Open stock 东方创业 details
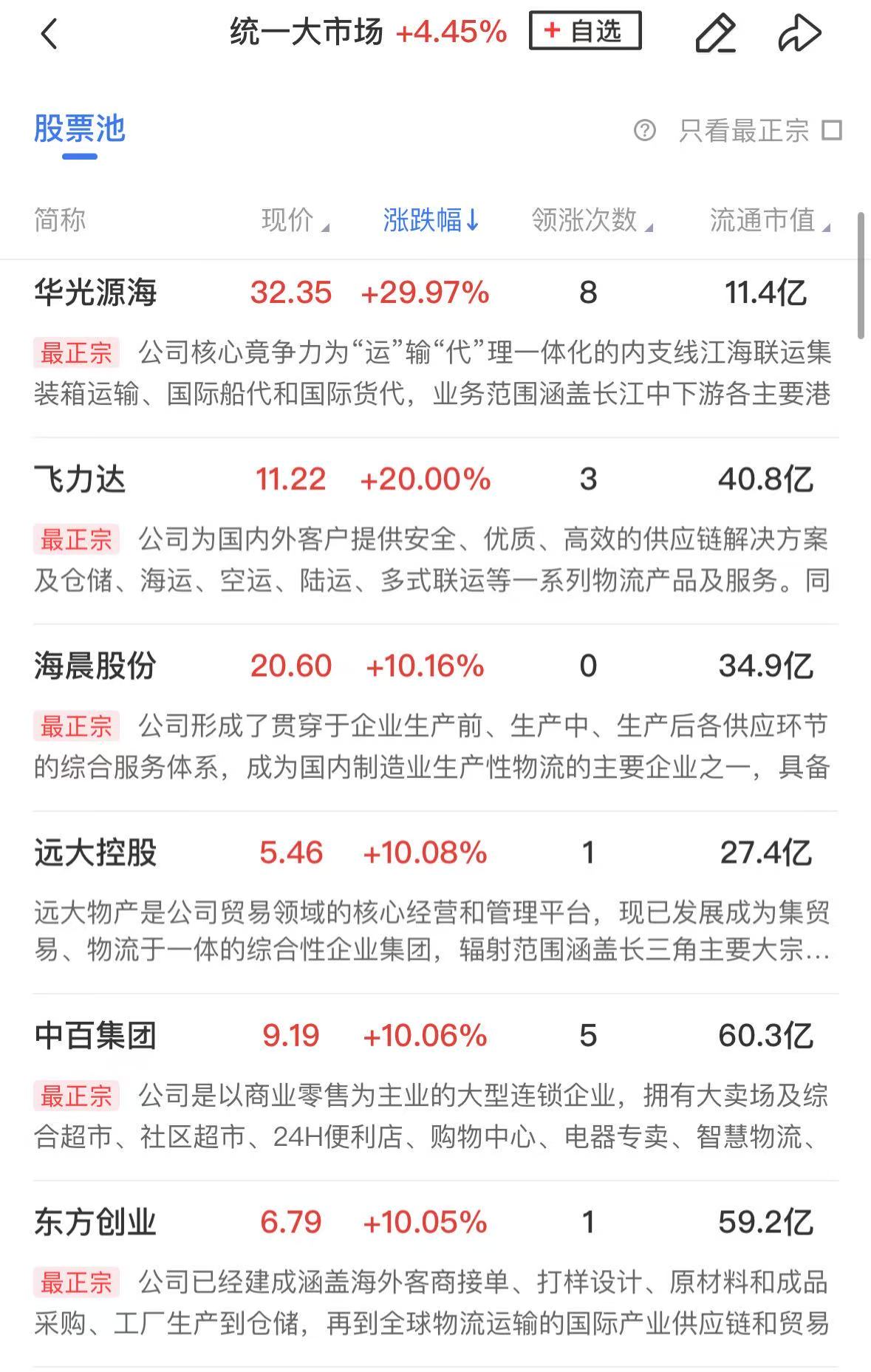Image resolution: width=871 pixels, height=1372 pixels. click(96, 1223)
